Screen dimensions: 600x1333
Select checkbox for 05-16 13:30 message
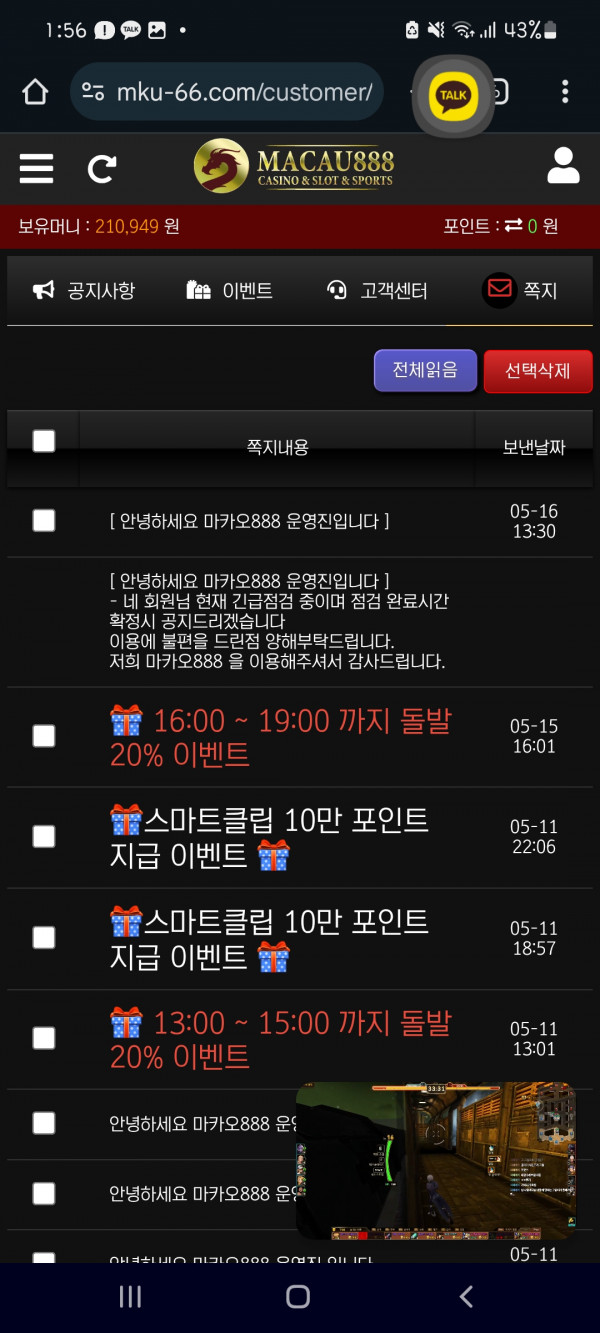tap(44, 520)
